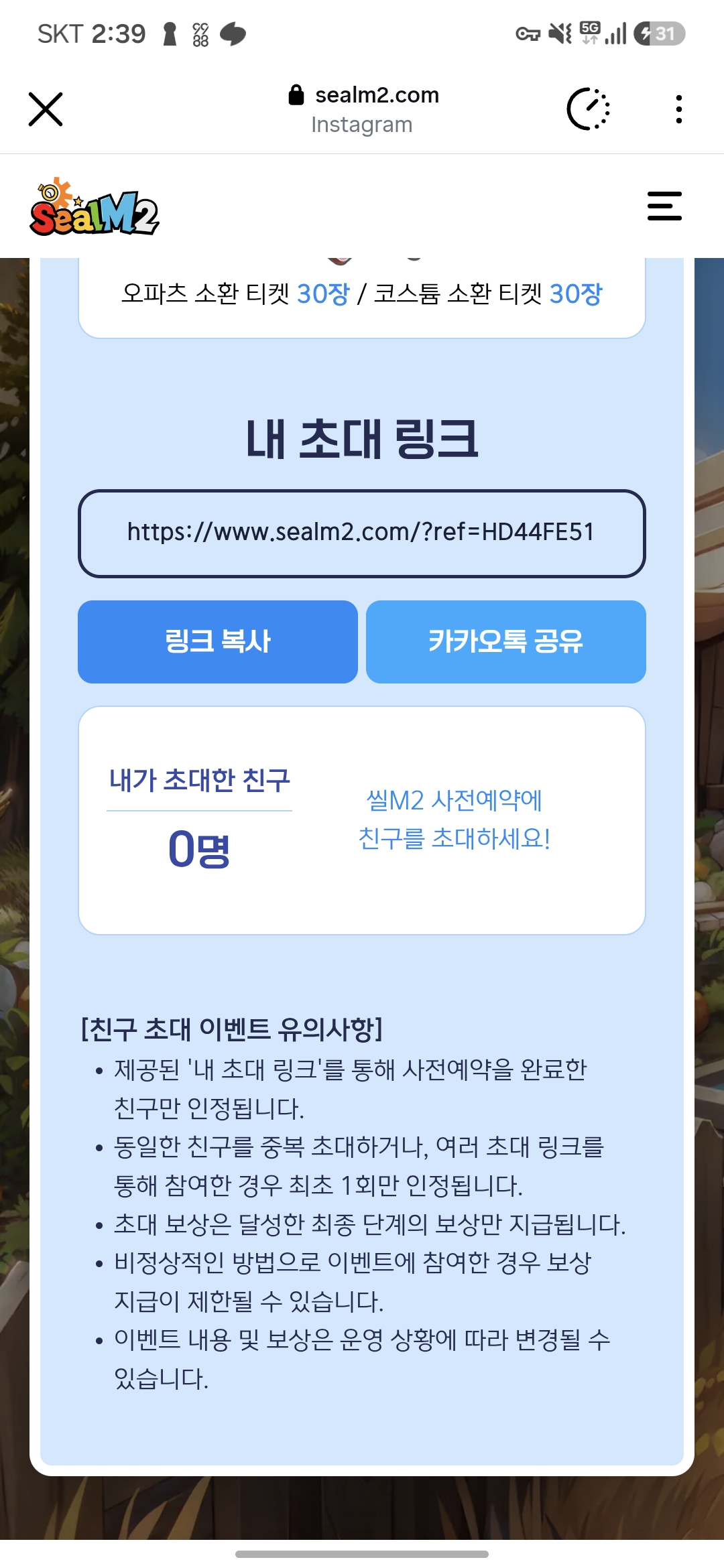The width and height of the screenshot is (724, 1568).
Task: Copy the invite link with 링크 복사
Action: (x=218, y=642)
